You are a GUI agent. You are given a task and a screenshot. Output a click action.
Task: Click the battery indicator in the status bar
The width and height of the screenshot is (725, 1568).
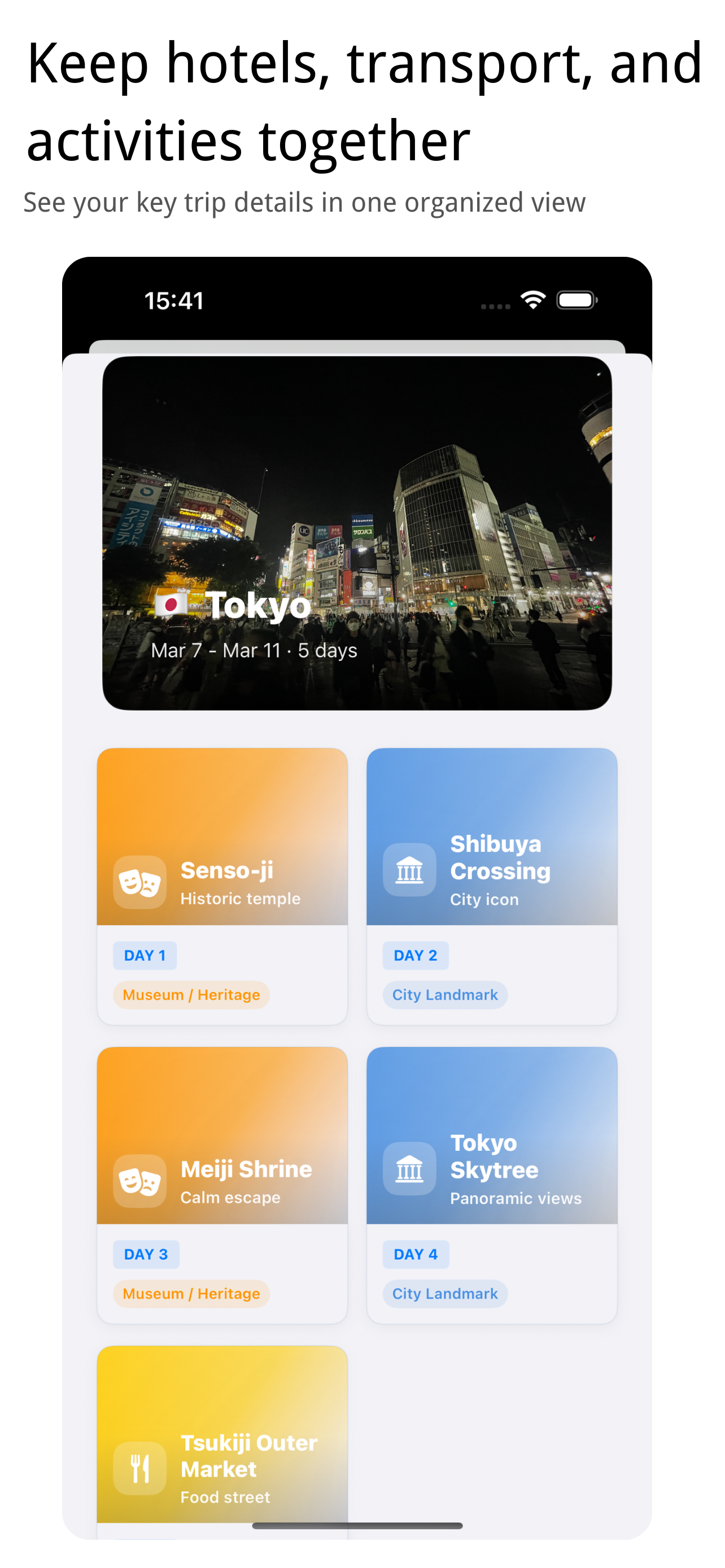pos(576,300)
